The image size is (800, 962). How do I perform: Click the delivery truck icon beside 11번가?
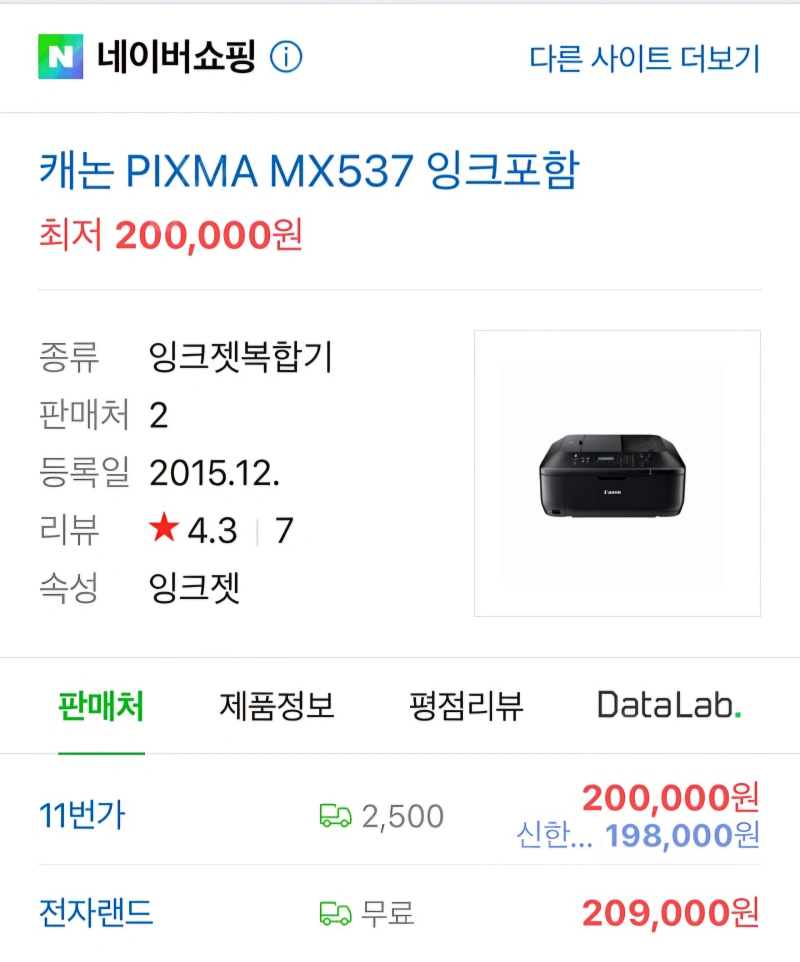point(335,816)
